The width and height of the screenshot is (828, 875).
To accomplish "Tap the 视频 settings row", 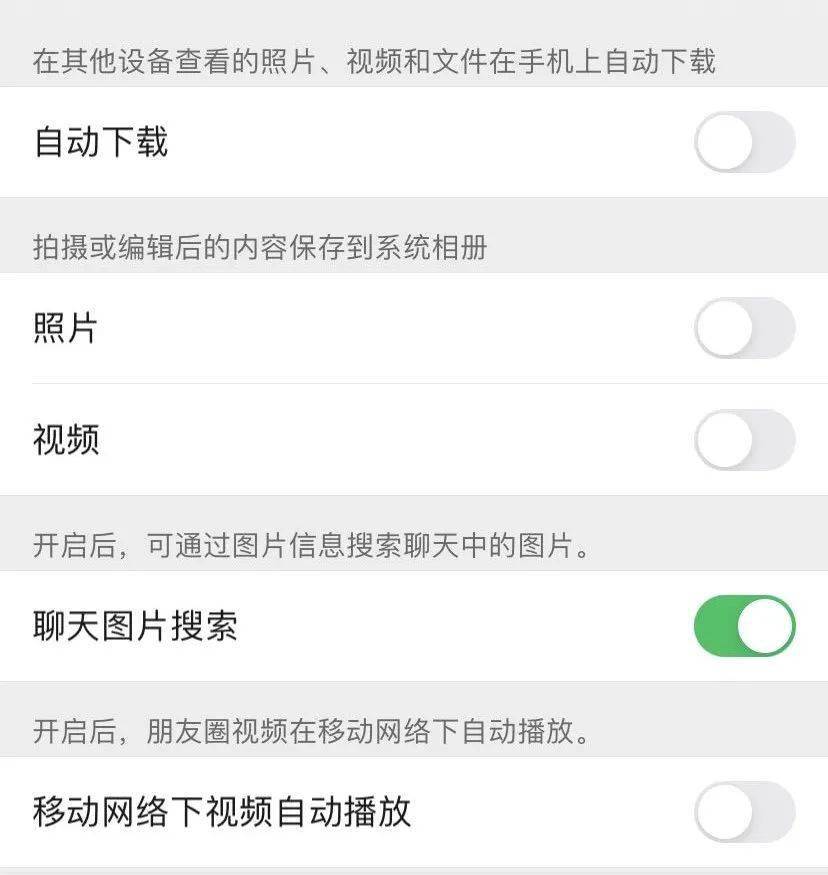I will point(64,438).
